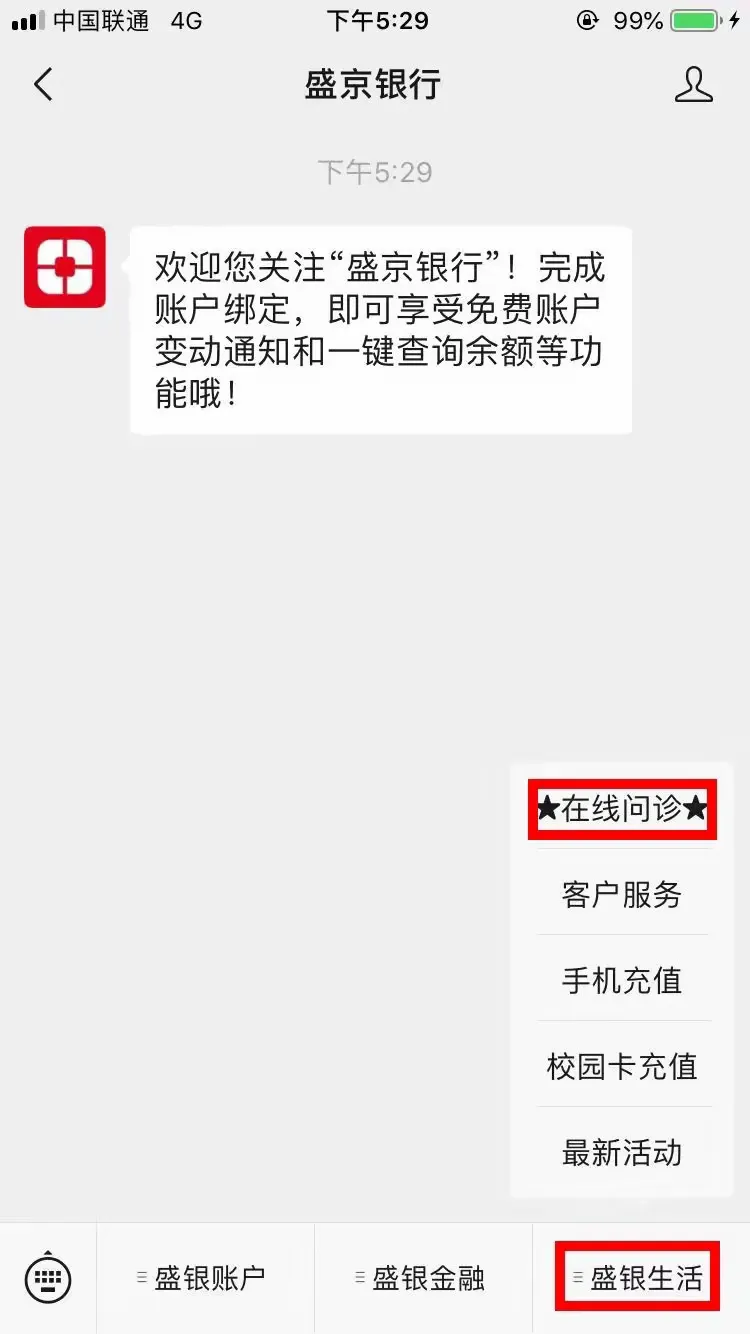Open the 盛银生活 menu

[x=638, y=1277]
